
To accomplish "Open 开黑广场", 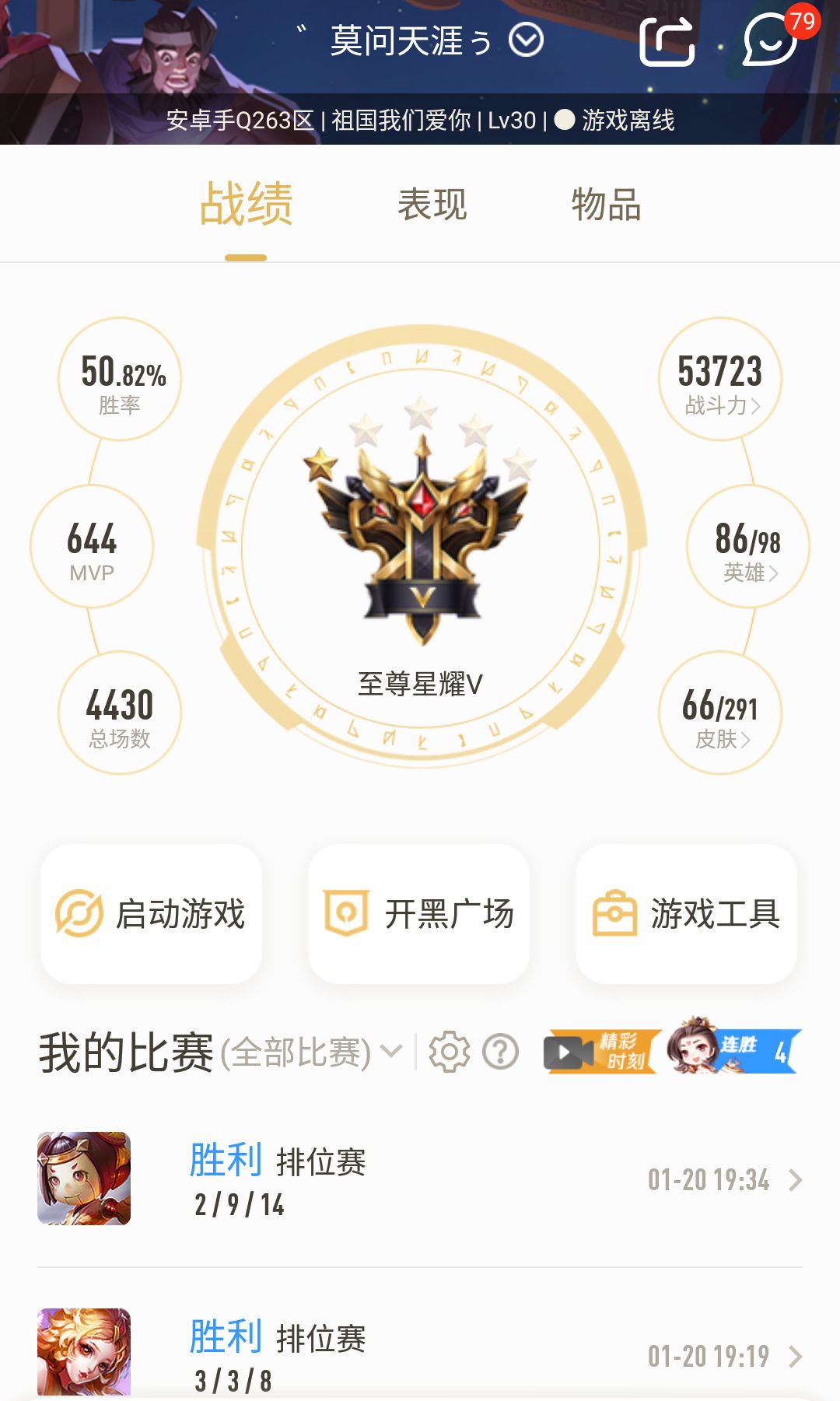I will click(x=418, y=914).
